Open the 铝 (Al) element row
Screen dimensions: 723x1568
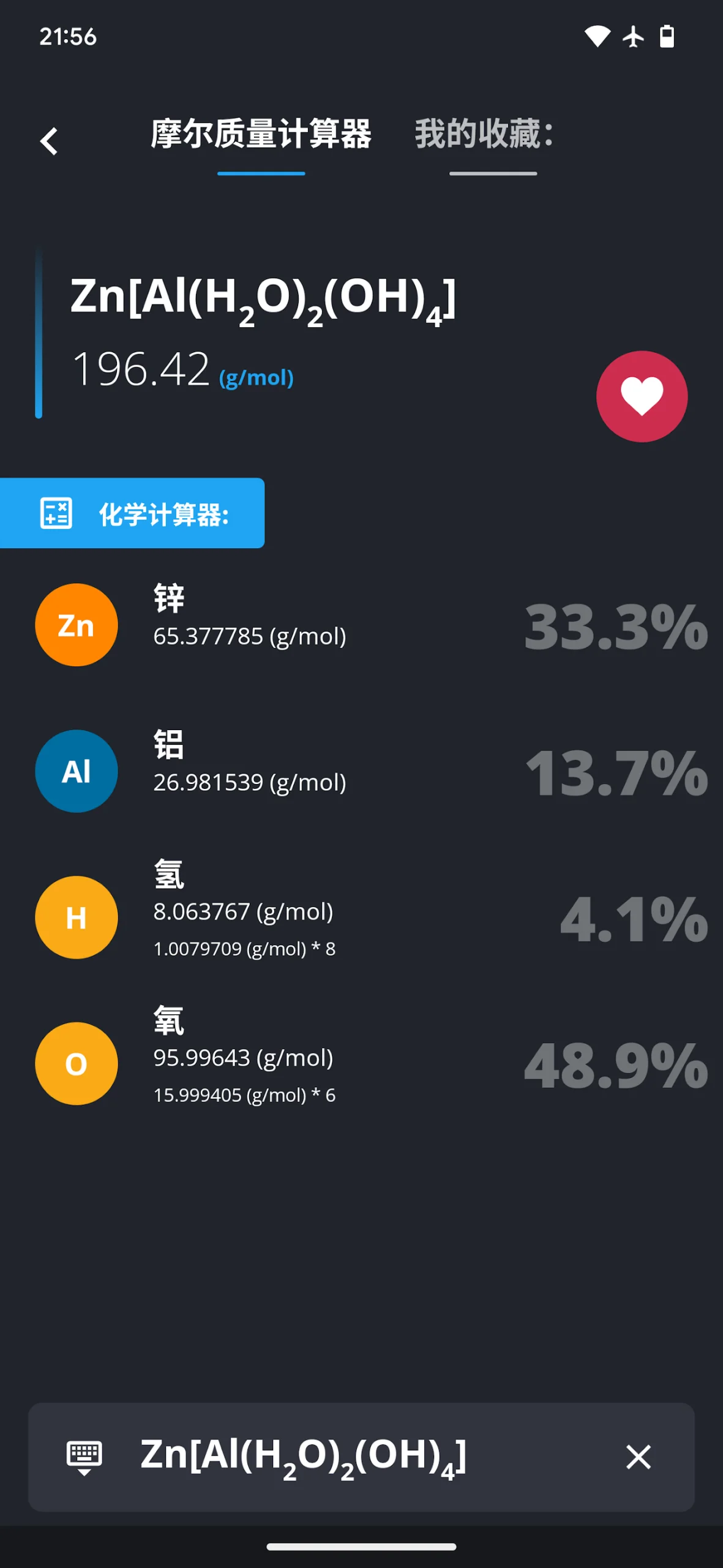361,771
